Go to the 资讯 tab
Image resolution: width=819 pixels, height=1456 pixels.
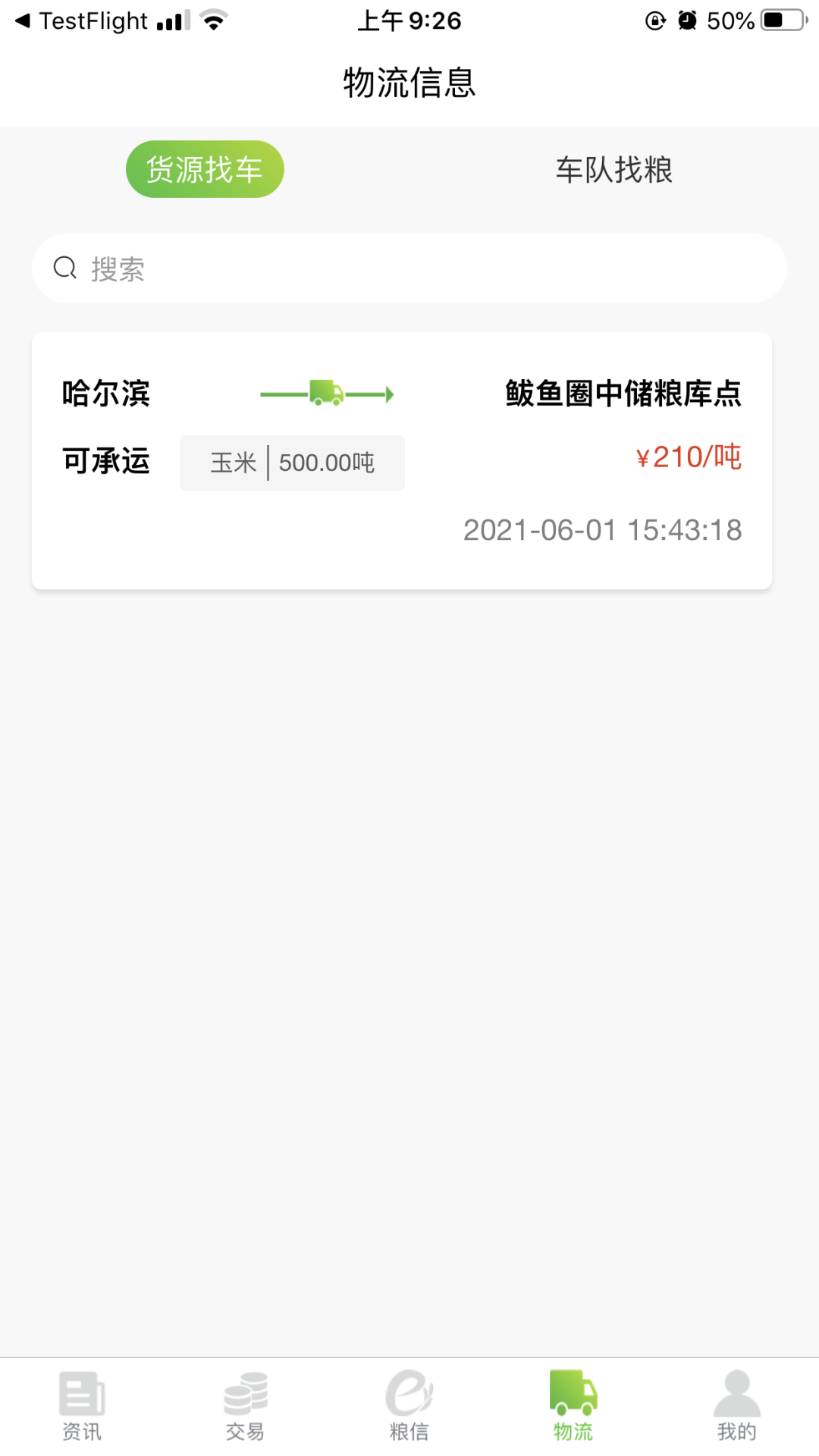[x=82, y=1405]
